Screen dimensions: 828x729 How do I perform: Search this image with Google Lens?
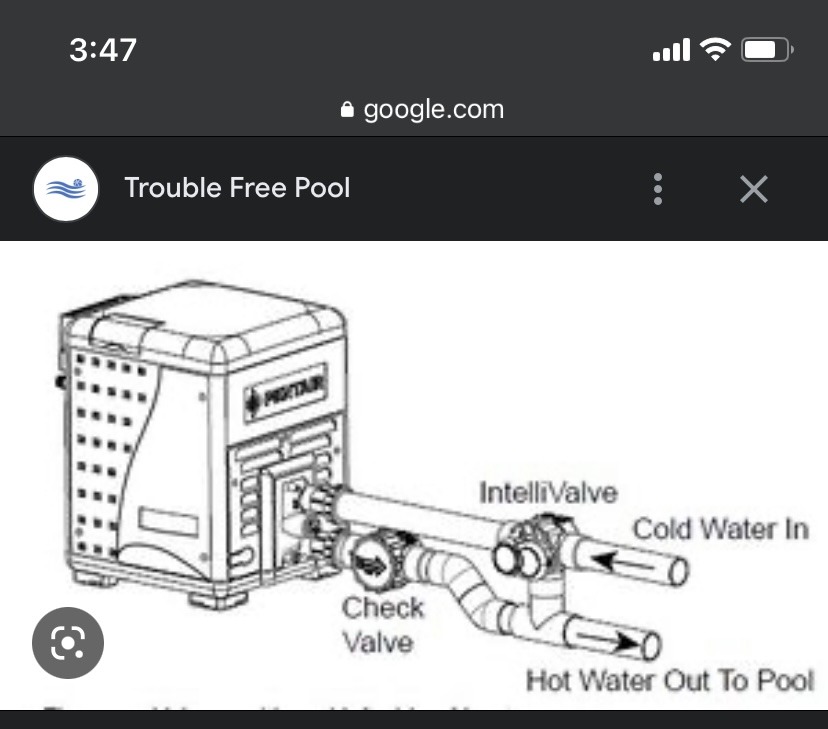(67, 643)
